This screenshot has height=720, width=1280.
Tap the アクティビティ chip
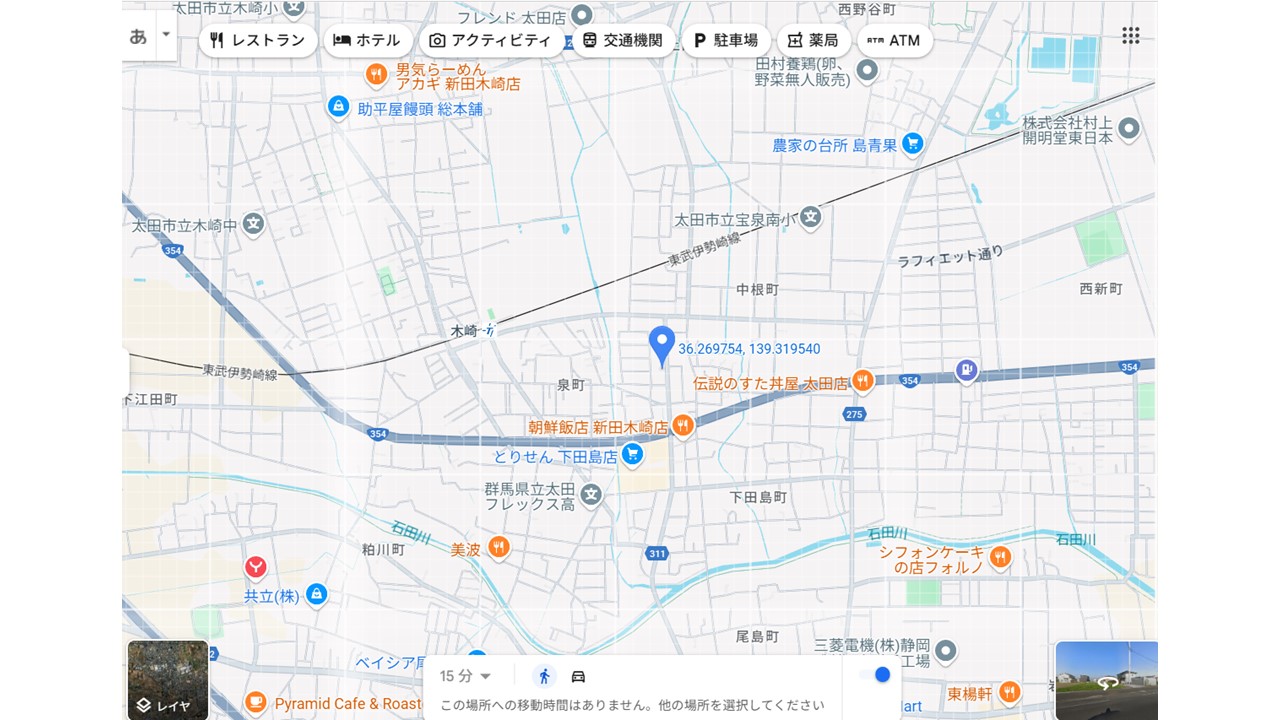tap(490, 41)
